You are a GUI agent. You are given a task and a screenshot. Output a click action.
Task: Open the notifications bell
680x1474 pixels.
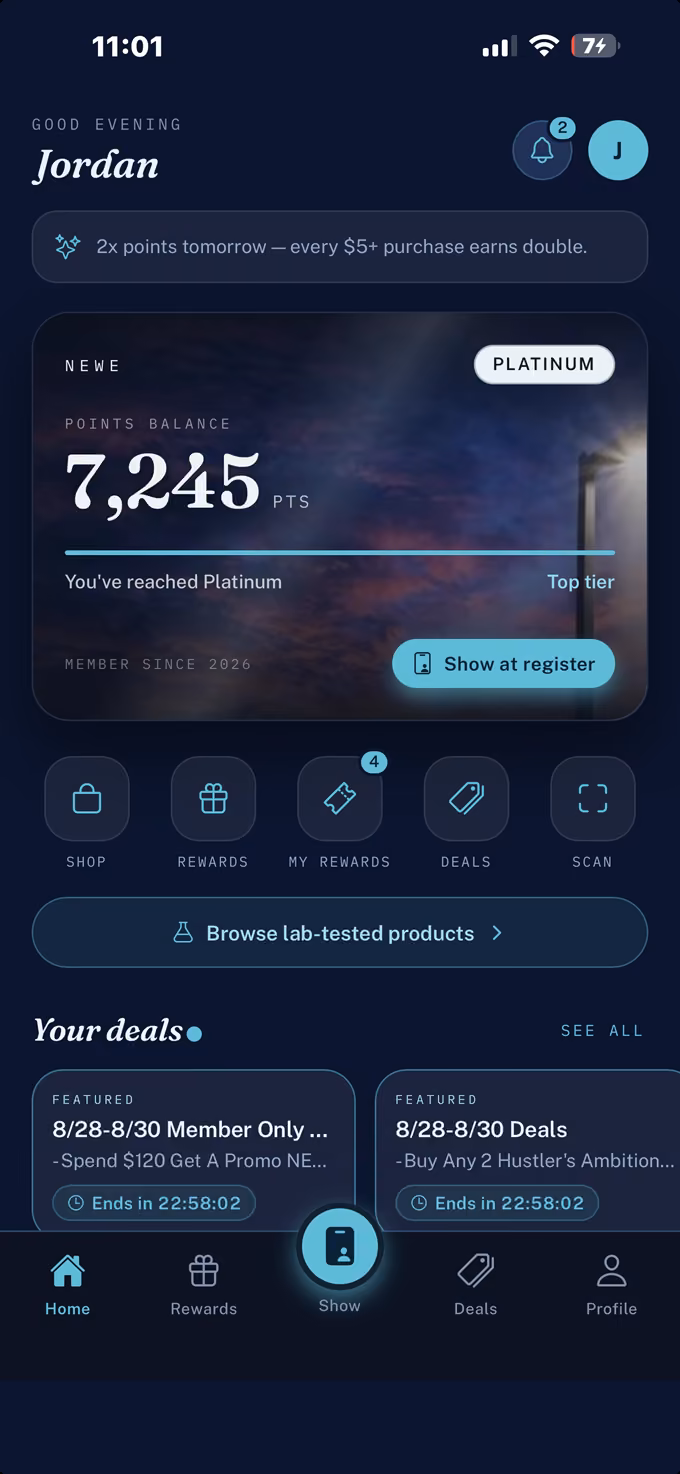pos(542,150)
